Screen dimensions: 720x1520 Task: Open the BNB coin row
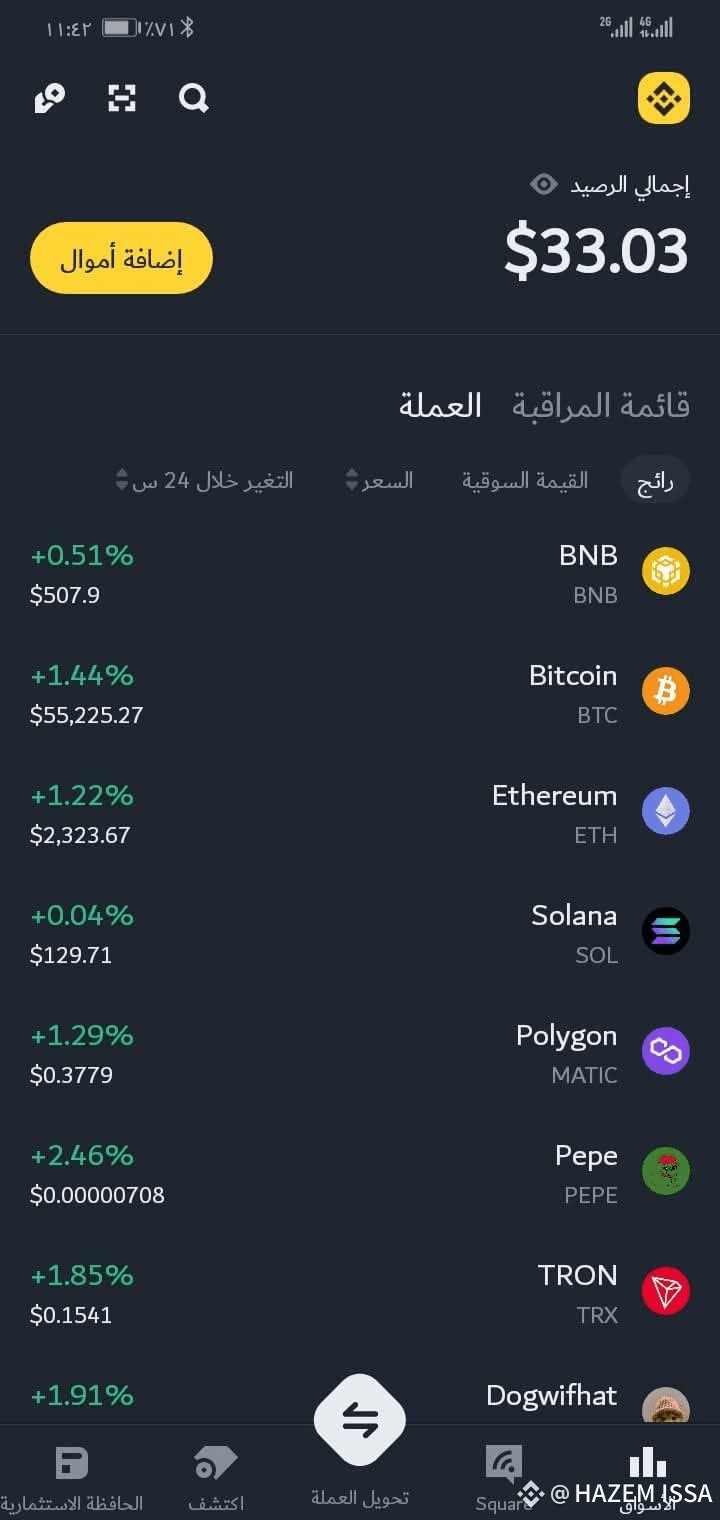(x=360, y=573)
